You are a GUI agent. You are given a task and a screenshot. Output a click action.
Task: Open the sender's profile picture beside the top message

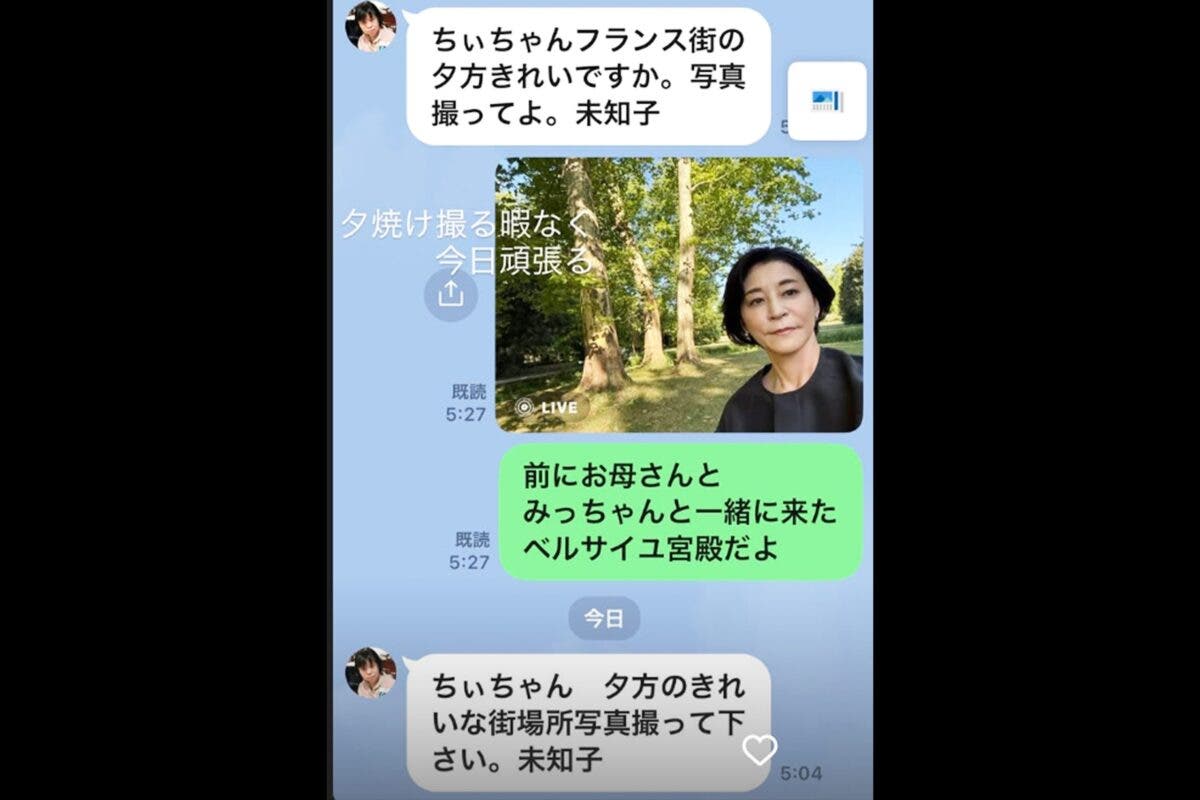[x=371, y=25]
